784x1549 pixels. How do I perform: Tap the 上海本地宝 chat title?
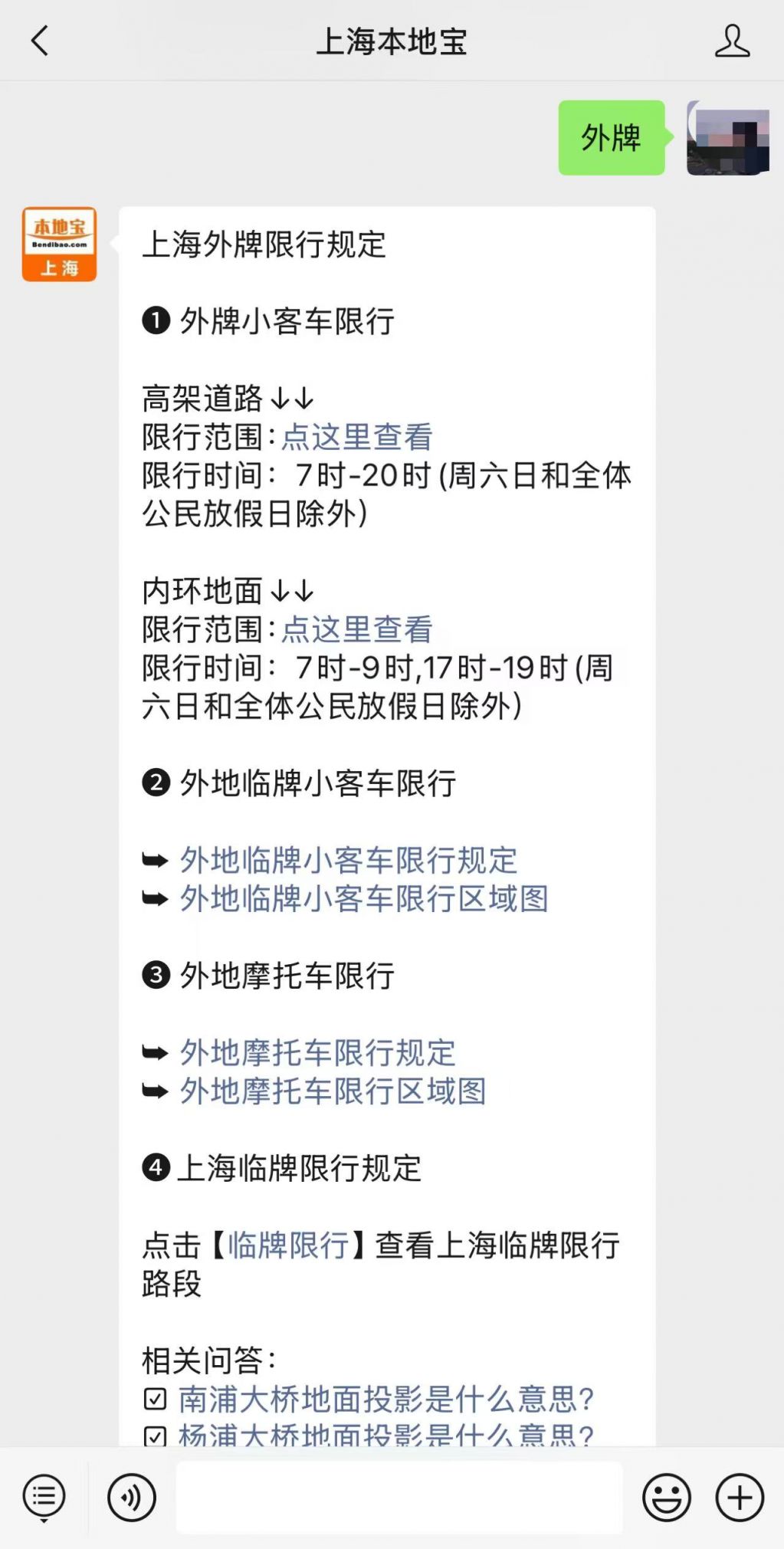[392, 44]
